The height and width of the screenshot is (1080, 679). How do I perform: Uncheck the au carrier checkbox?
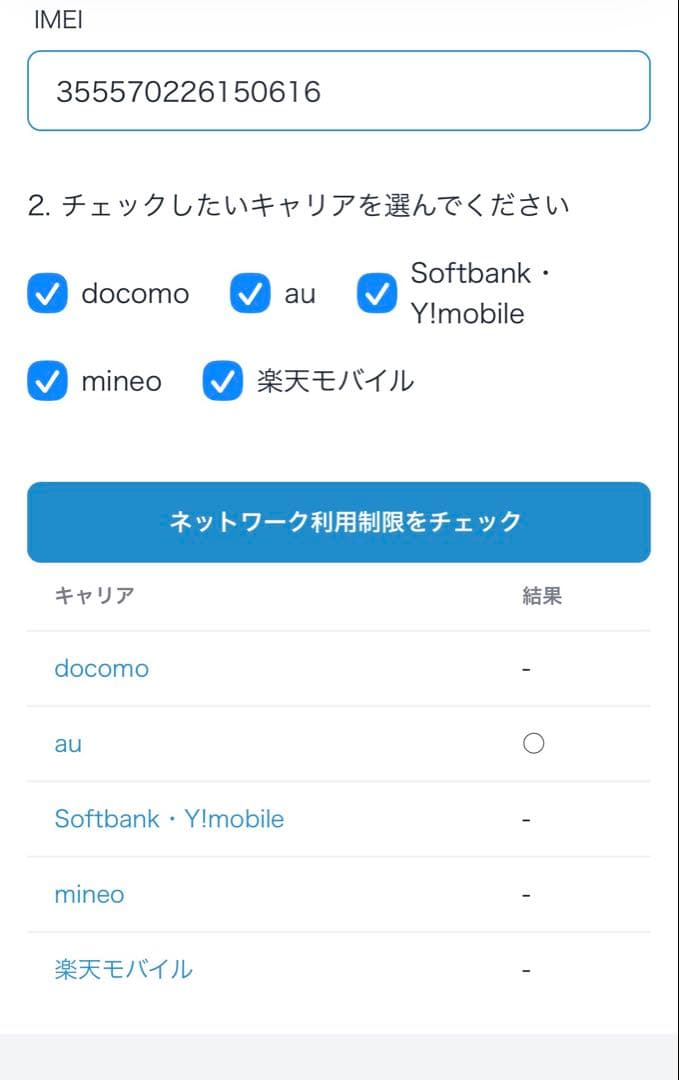[250, 294]
